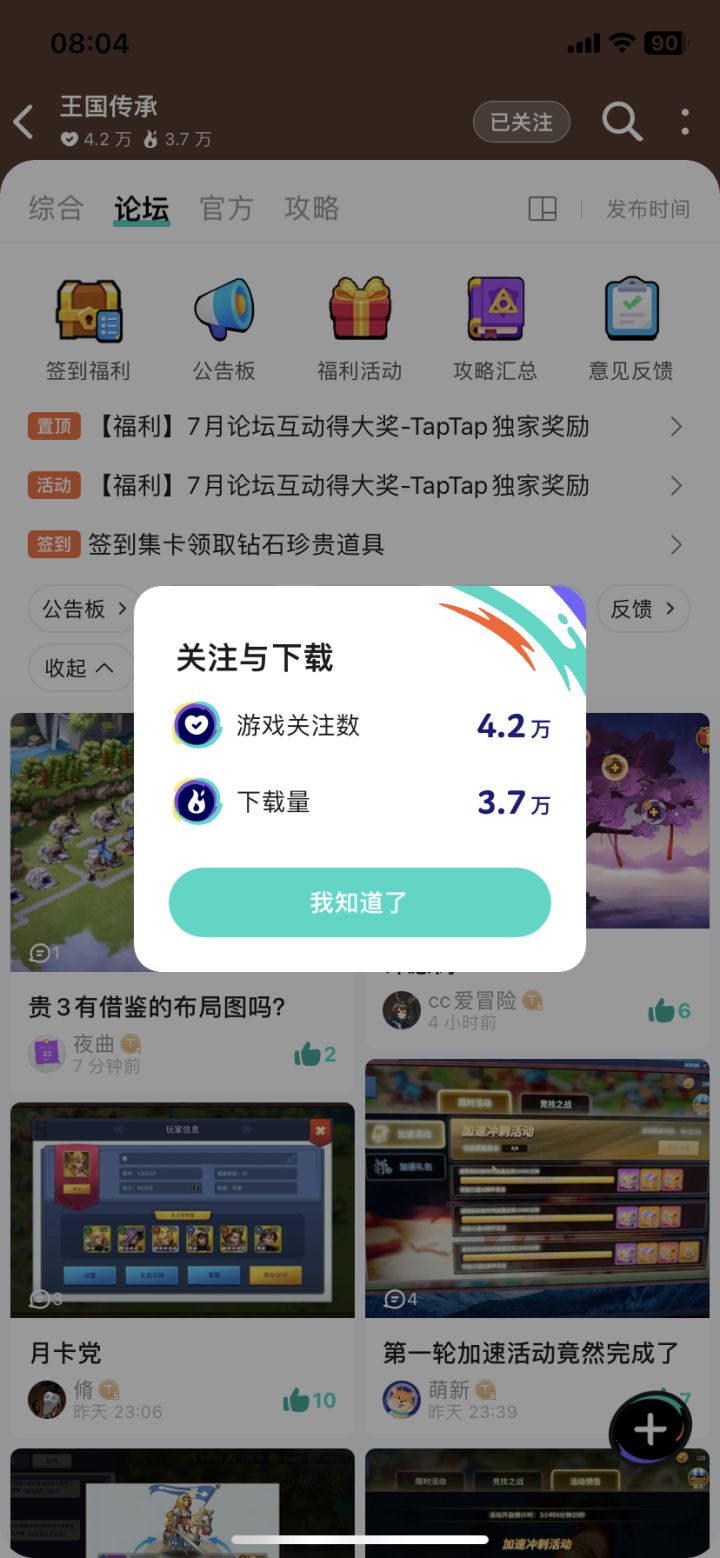Screen dimensions: 720x1558
Task: Open the 意见反馈 clipboard icon
Action: (x=630, y=310)
